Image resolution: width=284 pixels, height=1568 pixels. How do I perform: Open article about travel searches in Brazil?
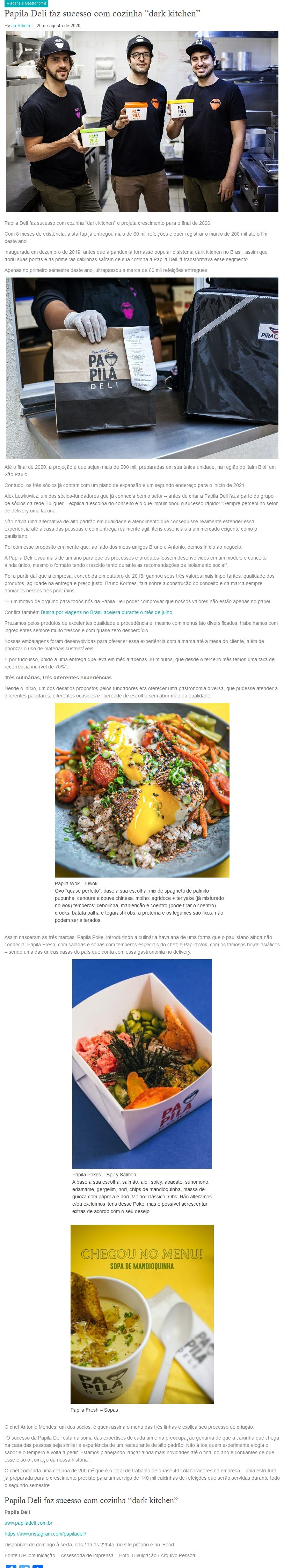107,612
